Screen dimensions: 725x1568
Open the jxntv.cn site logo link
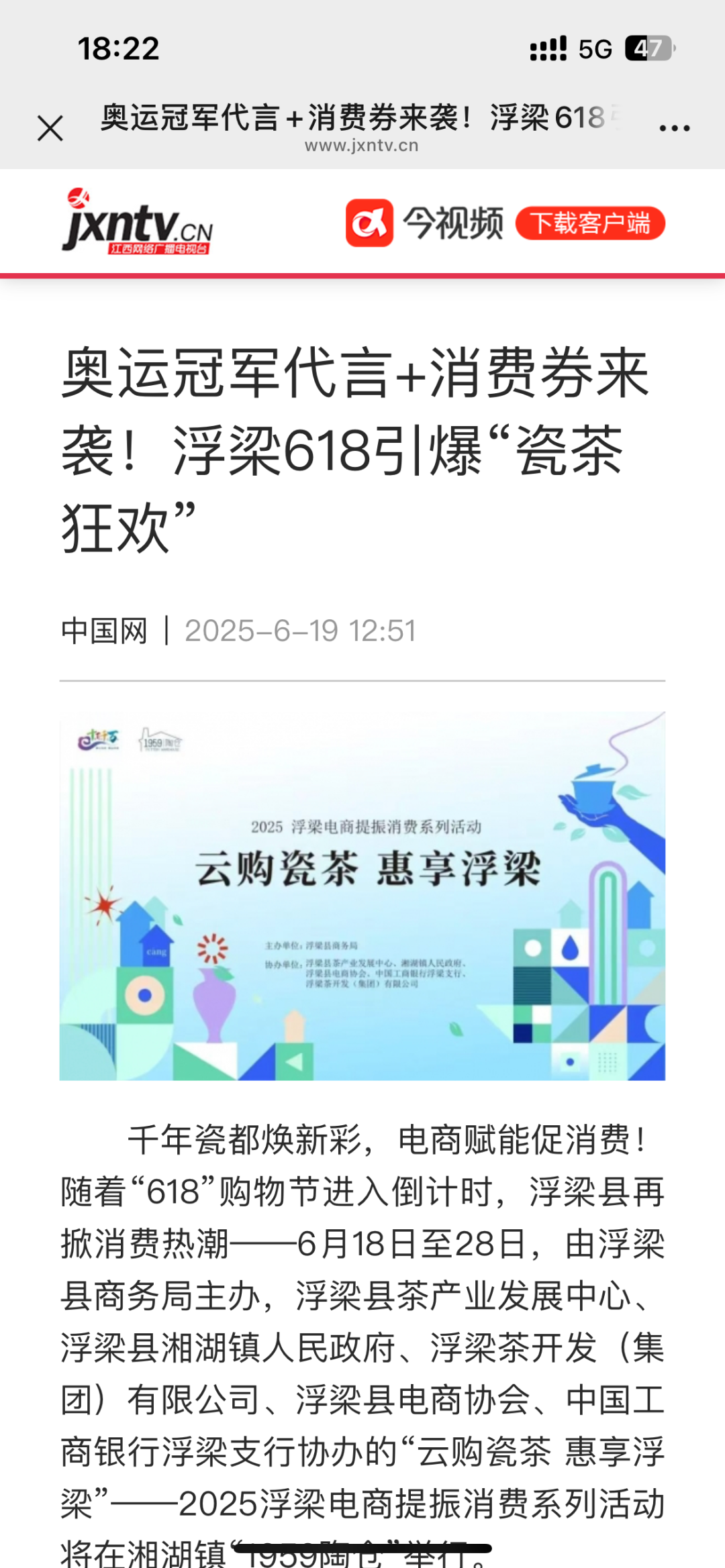tap(138, 223)
